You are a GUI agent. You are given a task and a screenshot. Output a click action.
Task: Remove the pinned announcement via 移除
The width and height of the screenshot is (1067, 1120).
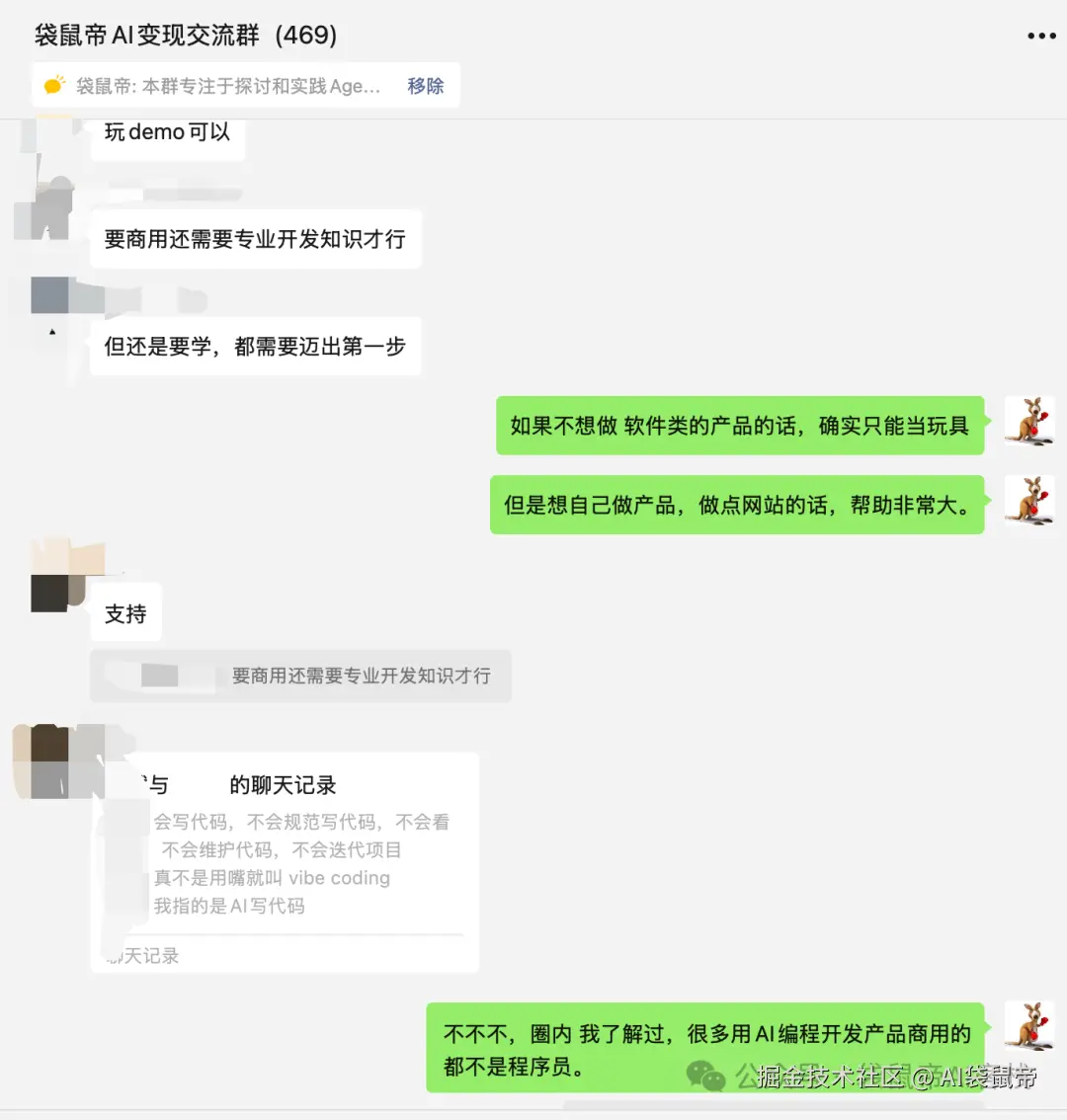pyautogui.click(x=425, y=86)
